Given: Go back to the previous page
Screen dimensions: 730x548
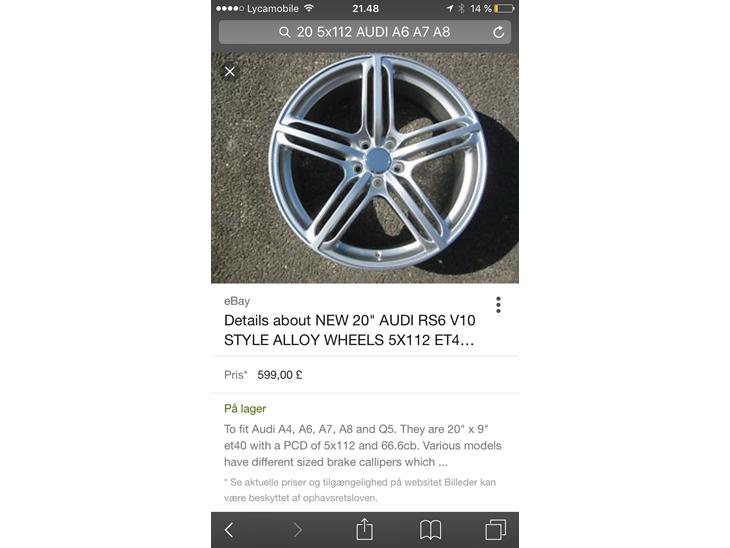Looking at the screenshot, I should pos(229,530).
